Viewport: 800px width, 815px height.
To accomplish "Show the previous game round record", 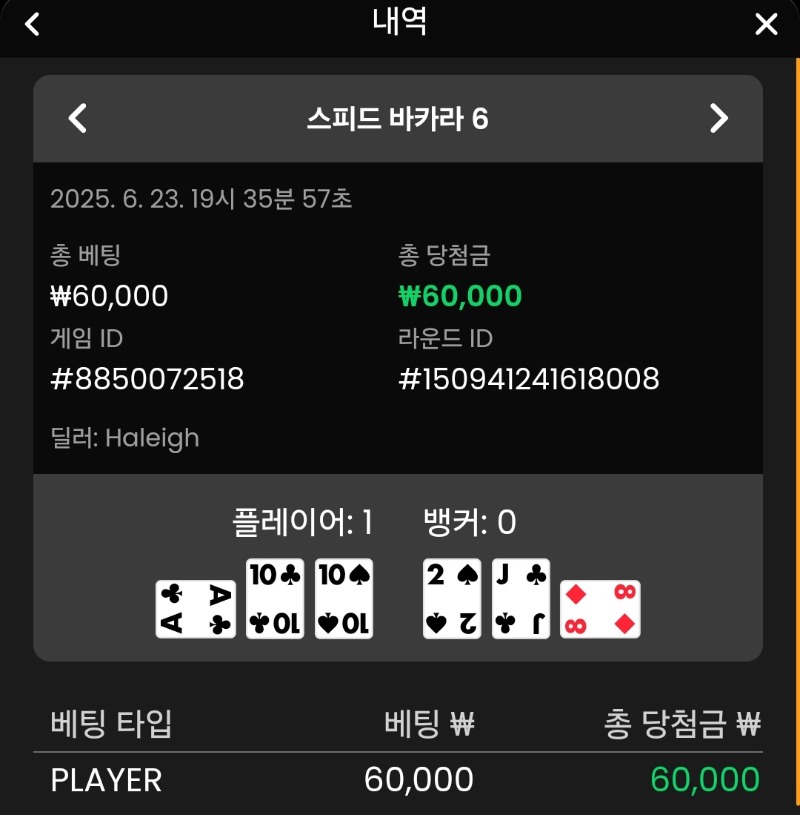I will click(x=77, y=118).
